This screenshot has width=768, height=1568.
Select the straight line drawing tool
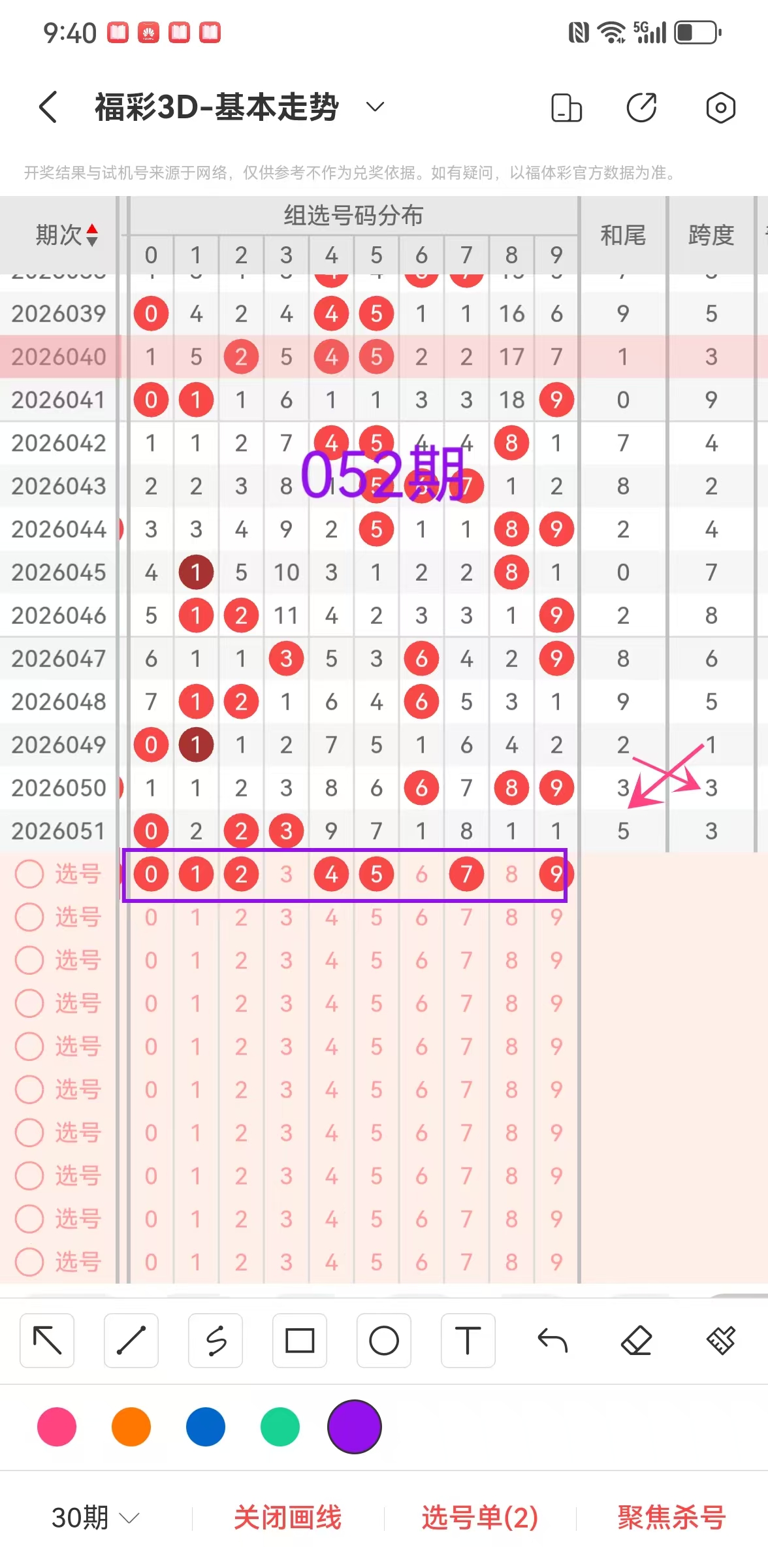tap(131, 1340)
